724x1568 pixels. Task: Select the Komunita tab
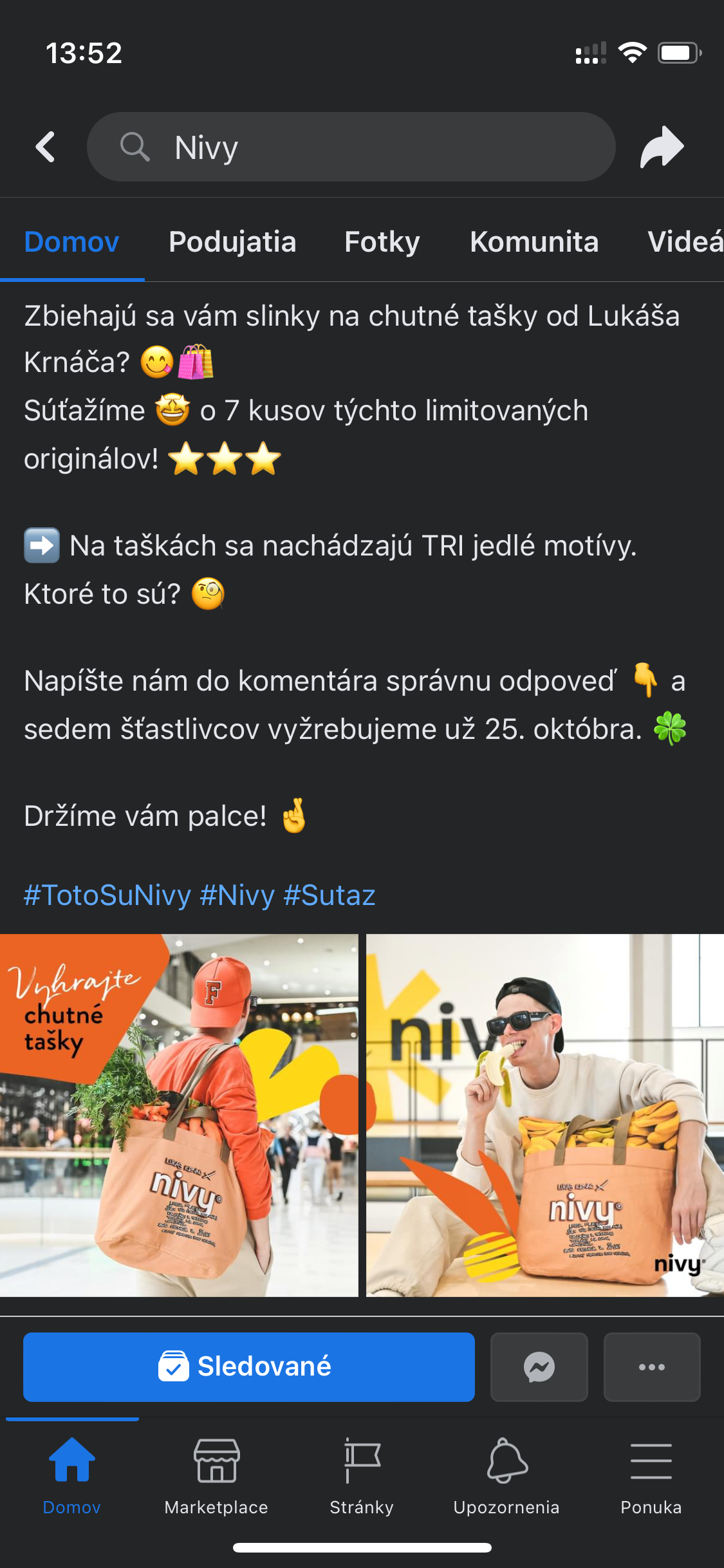[534, 242]
